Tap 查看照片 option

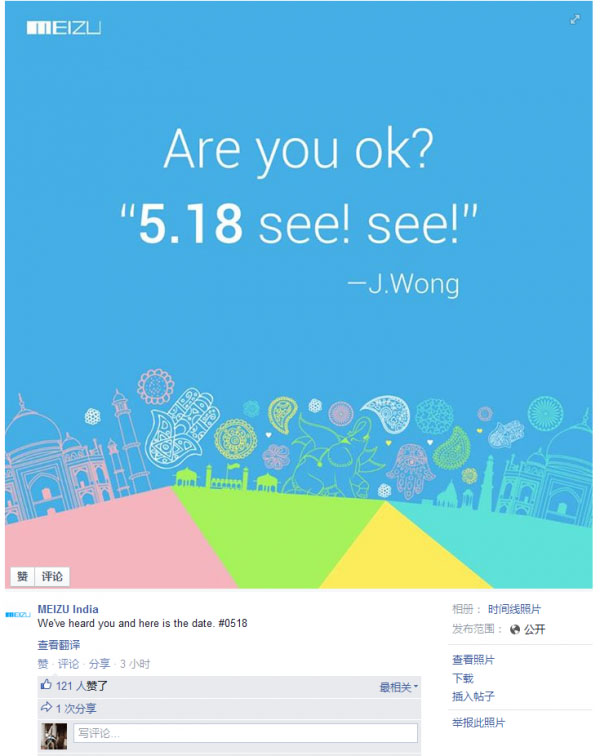point(473,660)
